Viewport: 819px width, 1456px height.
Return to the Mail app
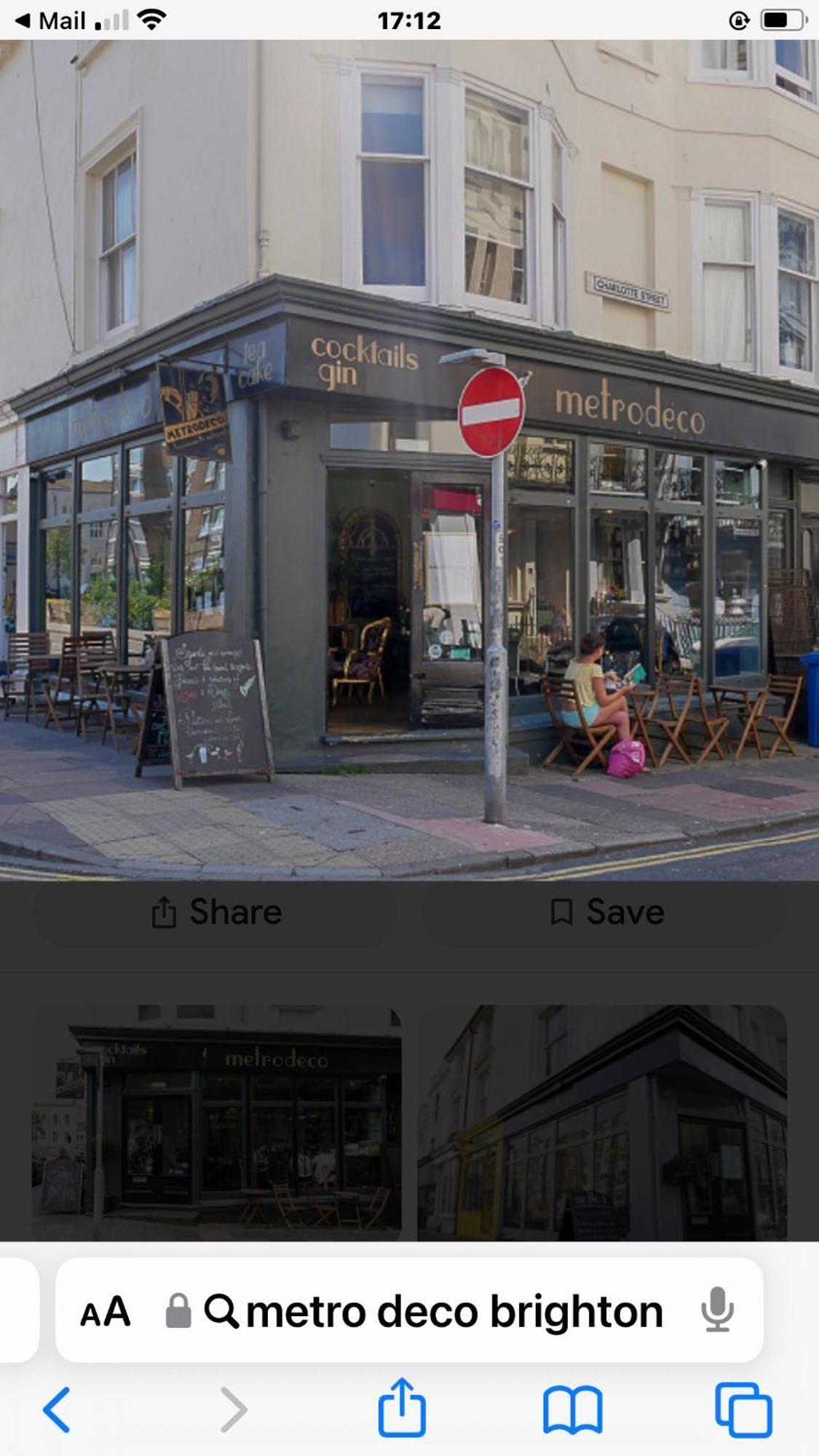coord(51,20)
